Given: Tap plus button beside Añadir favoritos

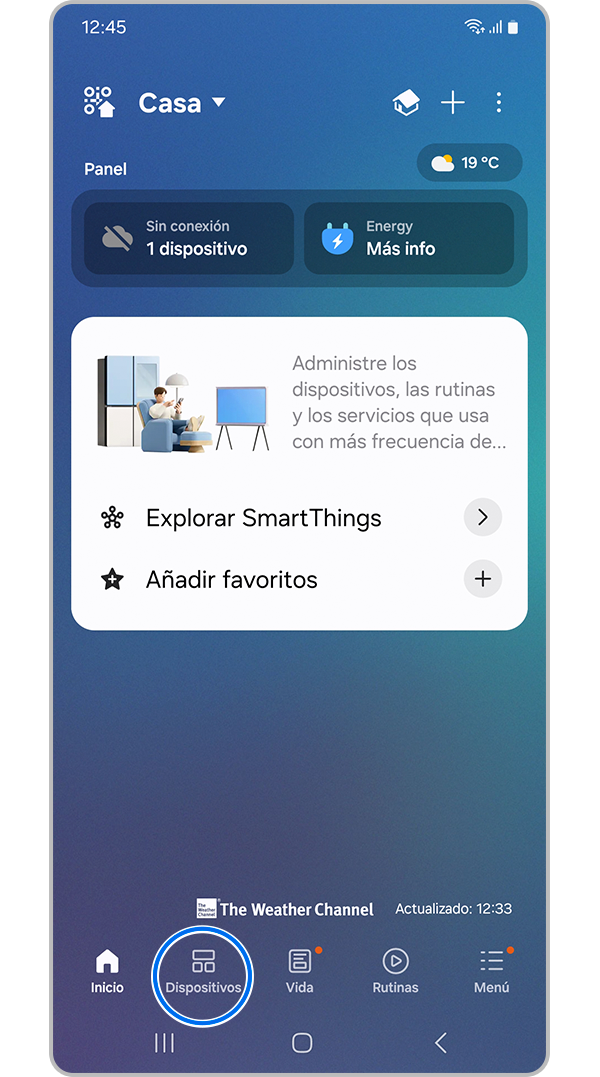Looking at the screenshot, I should point(483,579).
